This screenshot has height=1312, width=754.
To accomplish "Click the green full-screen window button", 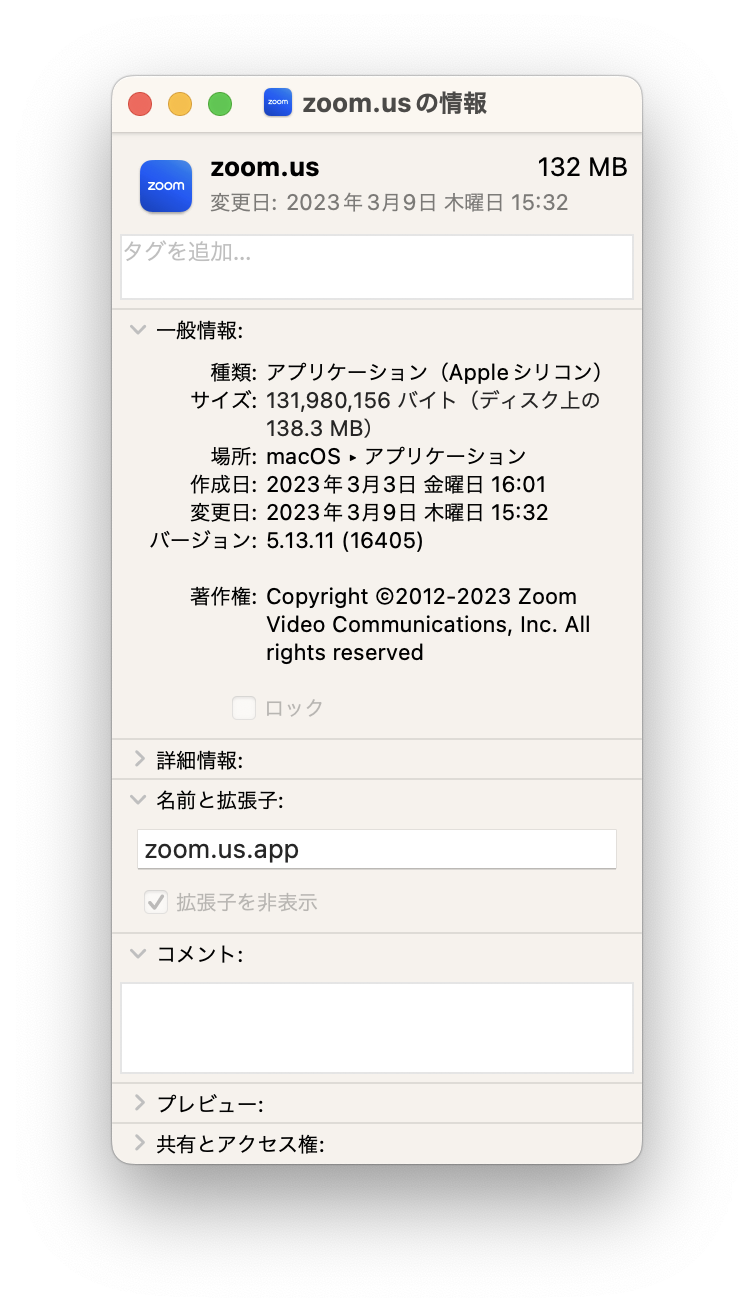I will point(220,103).
